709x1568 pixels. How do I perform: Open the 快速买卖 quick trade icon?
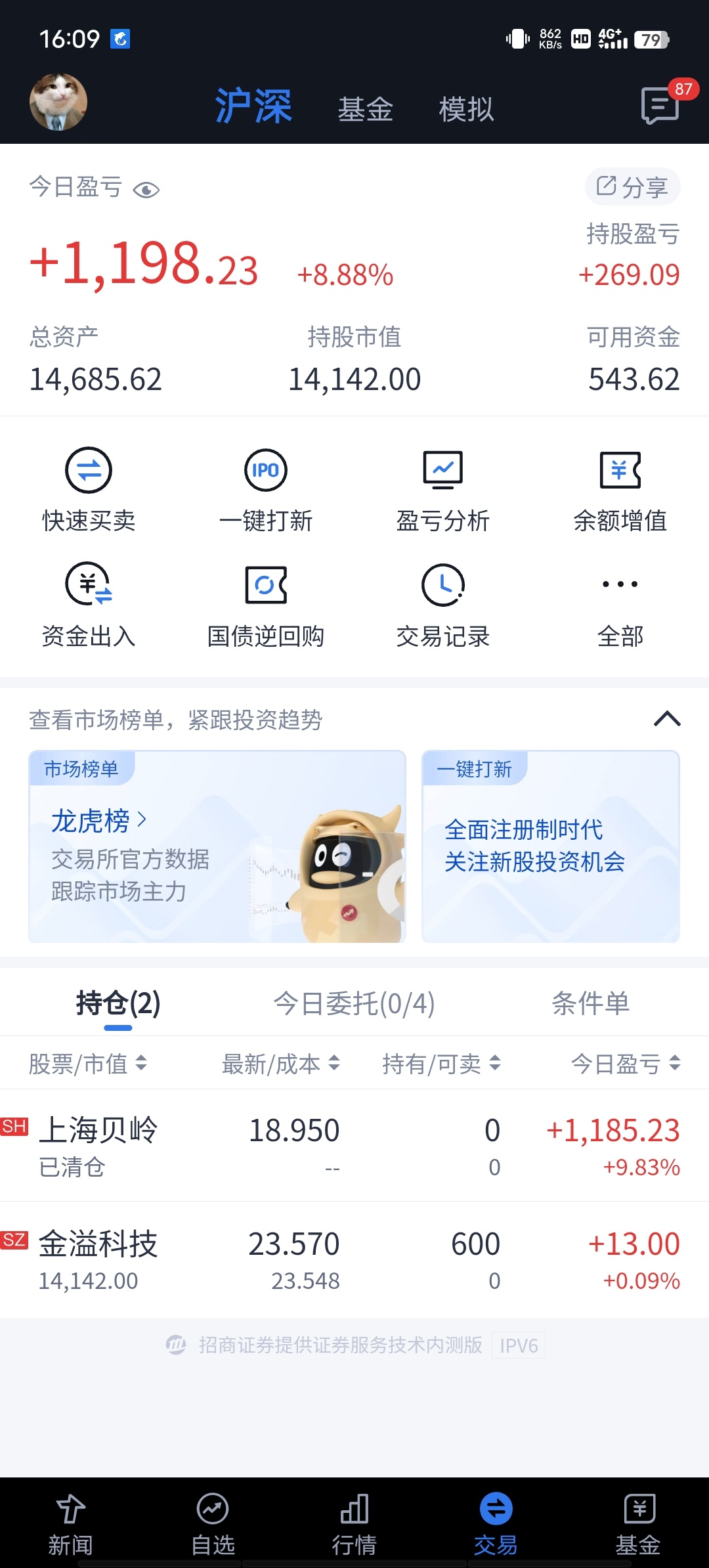click(89, 486)
